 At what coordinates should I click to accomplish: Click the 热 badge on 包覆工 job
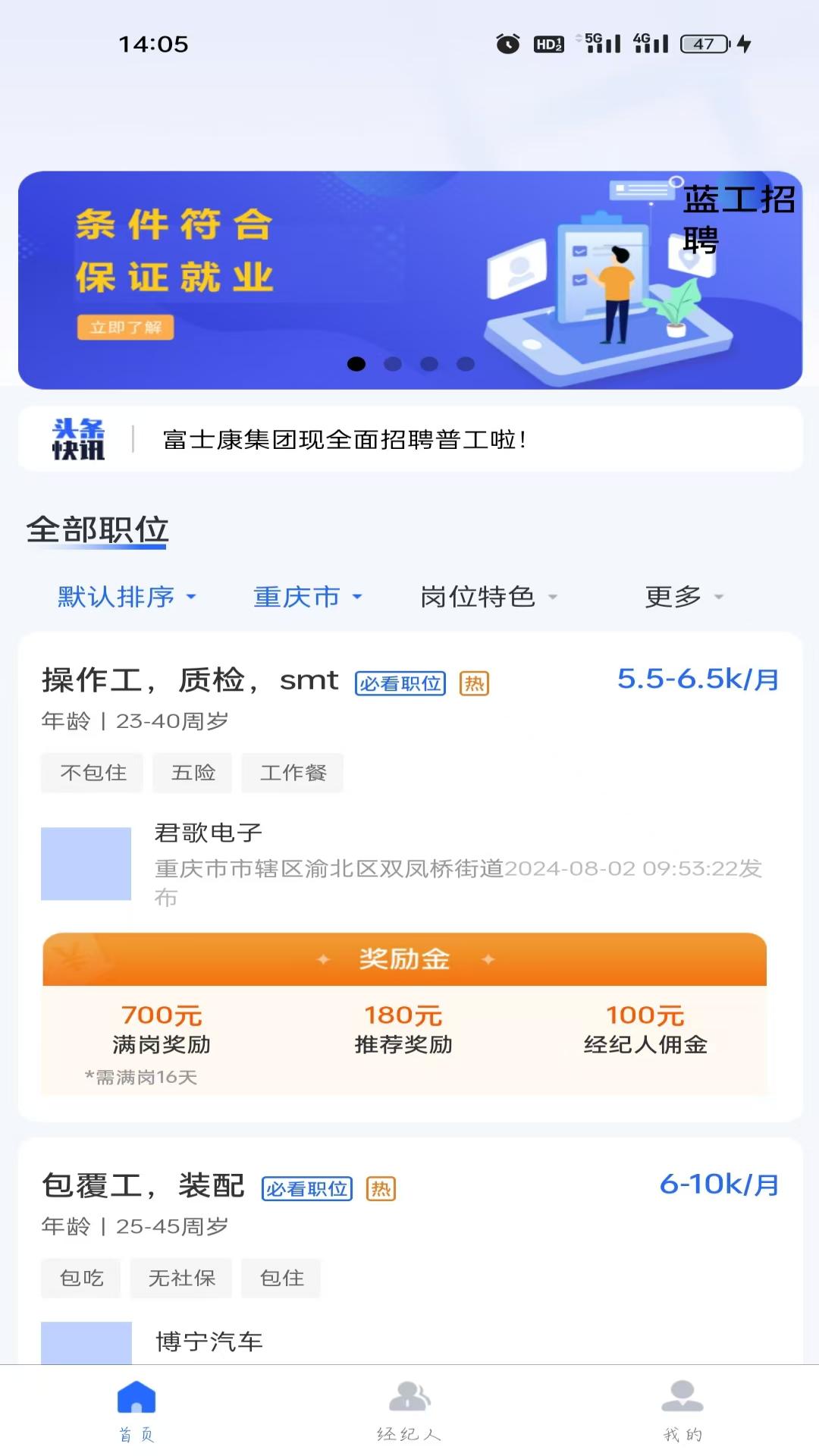[380, 1189]
